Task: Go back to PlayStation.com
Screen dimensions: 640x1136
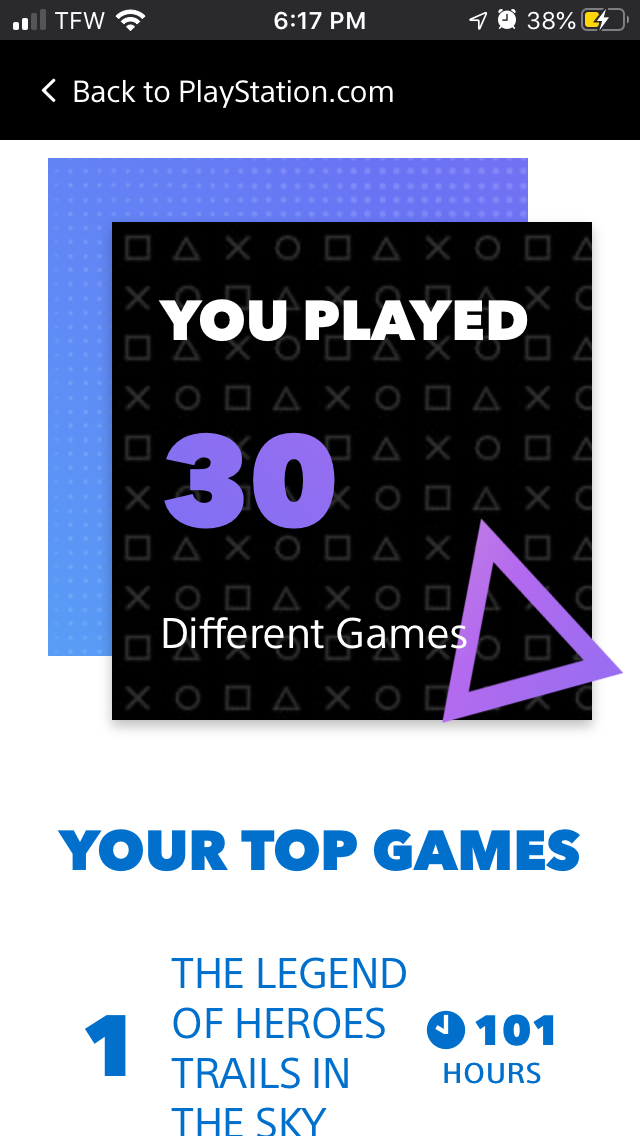Action: coord(217,92)
